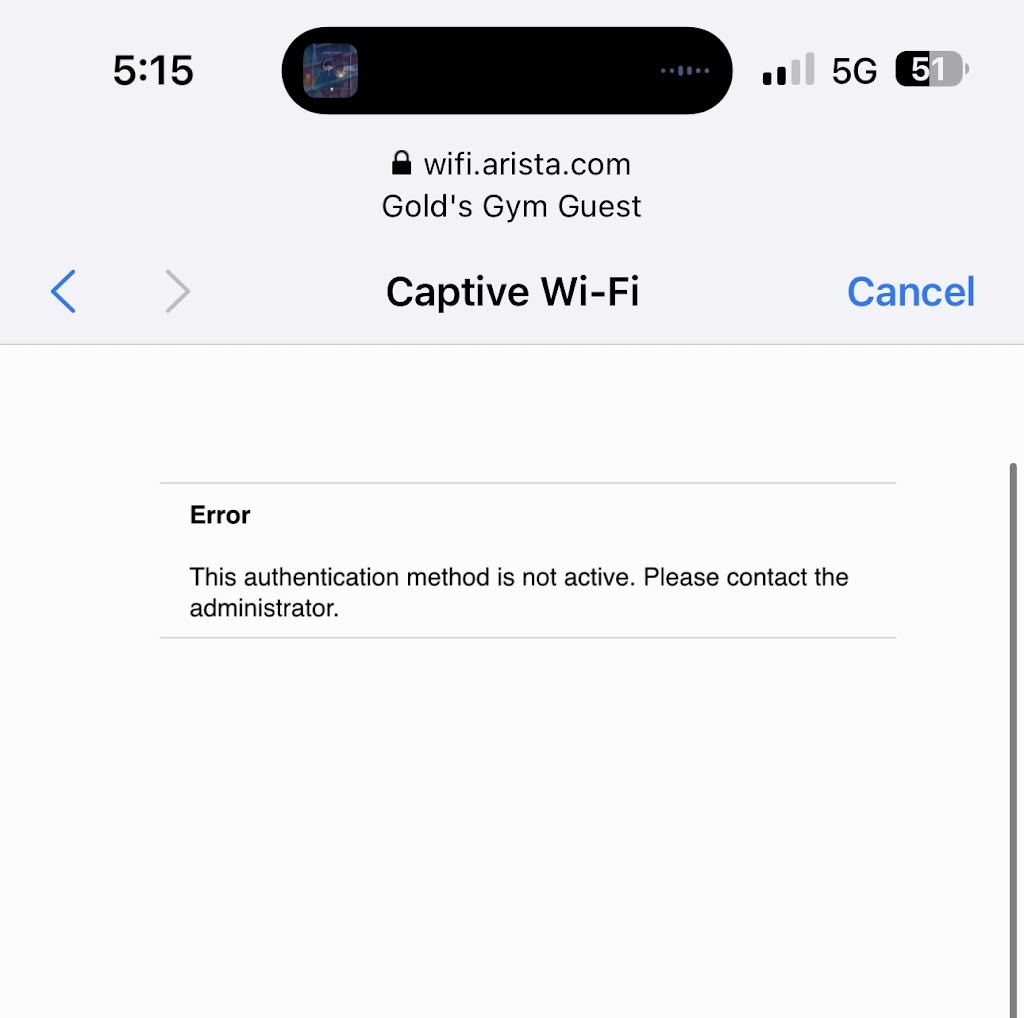Go back to the previous captive page
1024x1018 pixels.
(63, 292)
